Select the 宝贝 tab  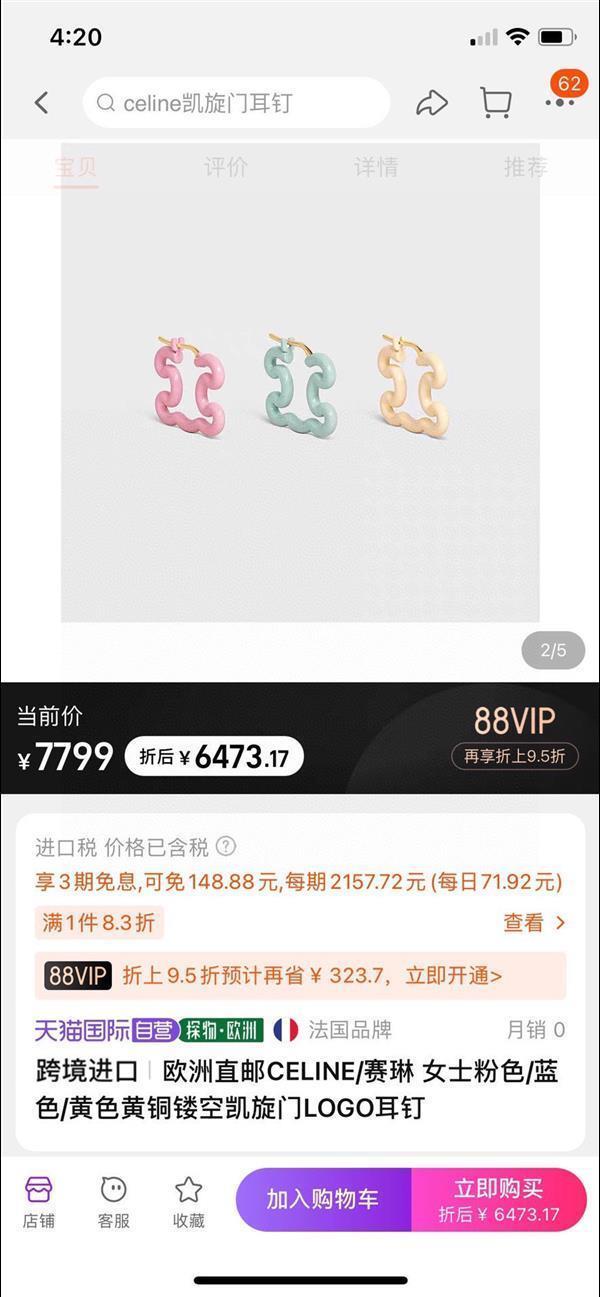pyautogui.click(x=76, y=167)
